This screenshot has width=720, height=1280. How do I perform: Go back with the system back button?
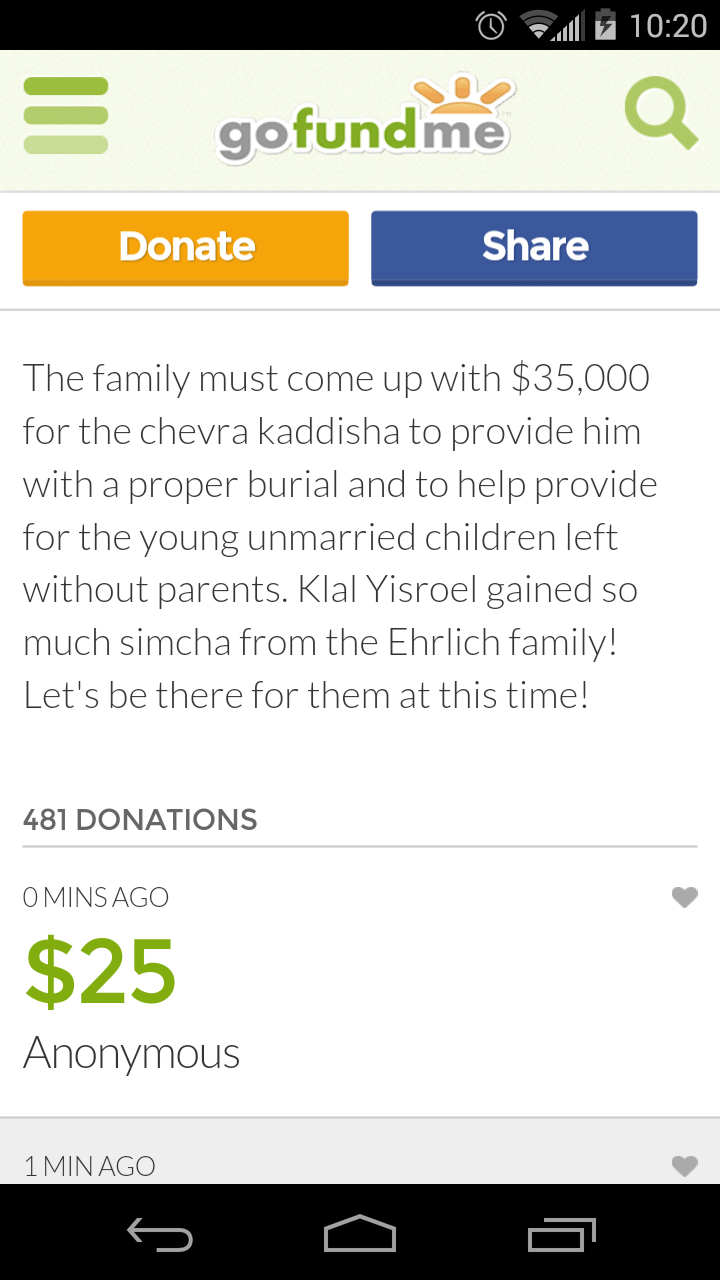pyautogui.click(x=160, y=1234)
